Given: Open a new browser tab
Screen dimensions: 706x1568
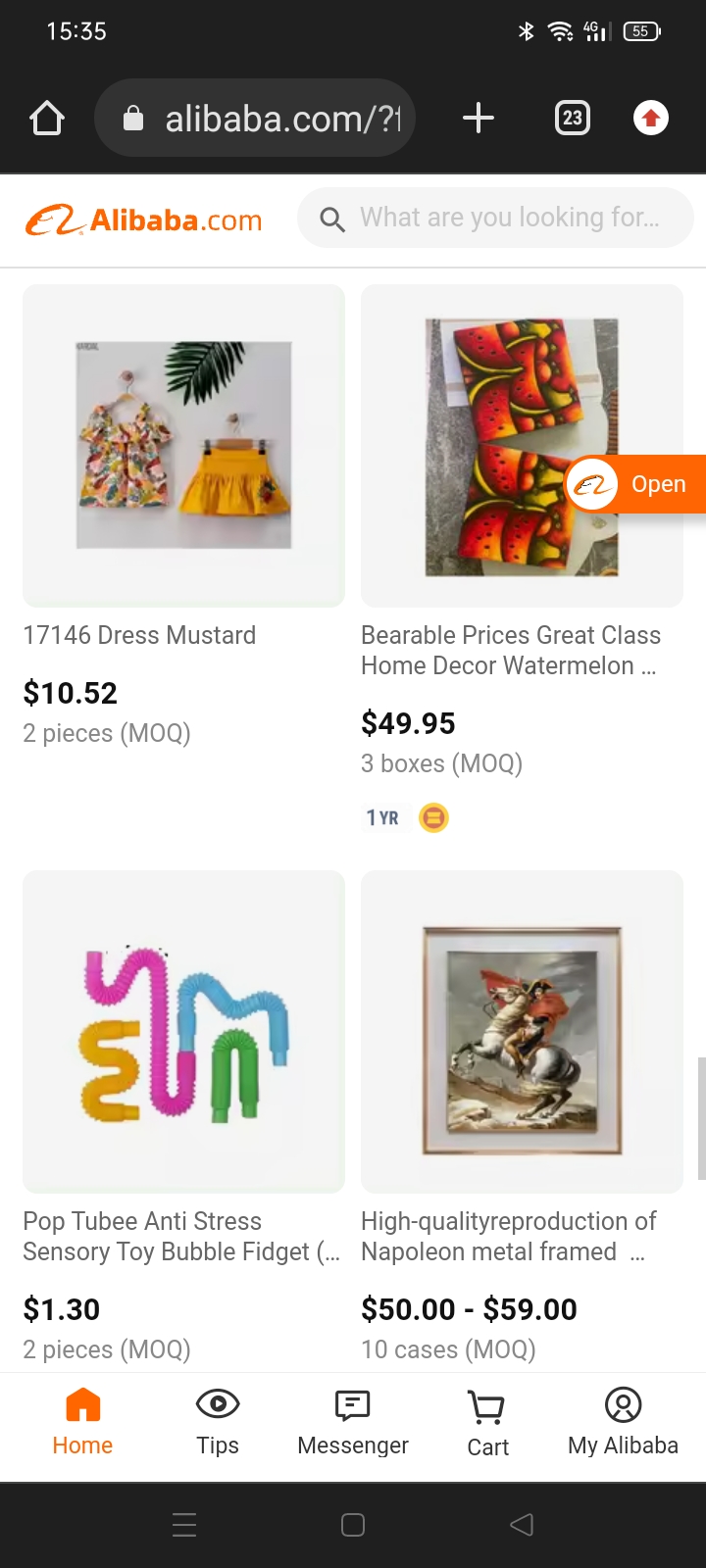Looking at the screenshot, I should [x=479, y=119].
